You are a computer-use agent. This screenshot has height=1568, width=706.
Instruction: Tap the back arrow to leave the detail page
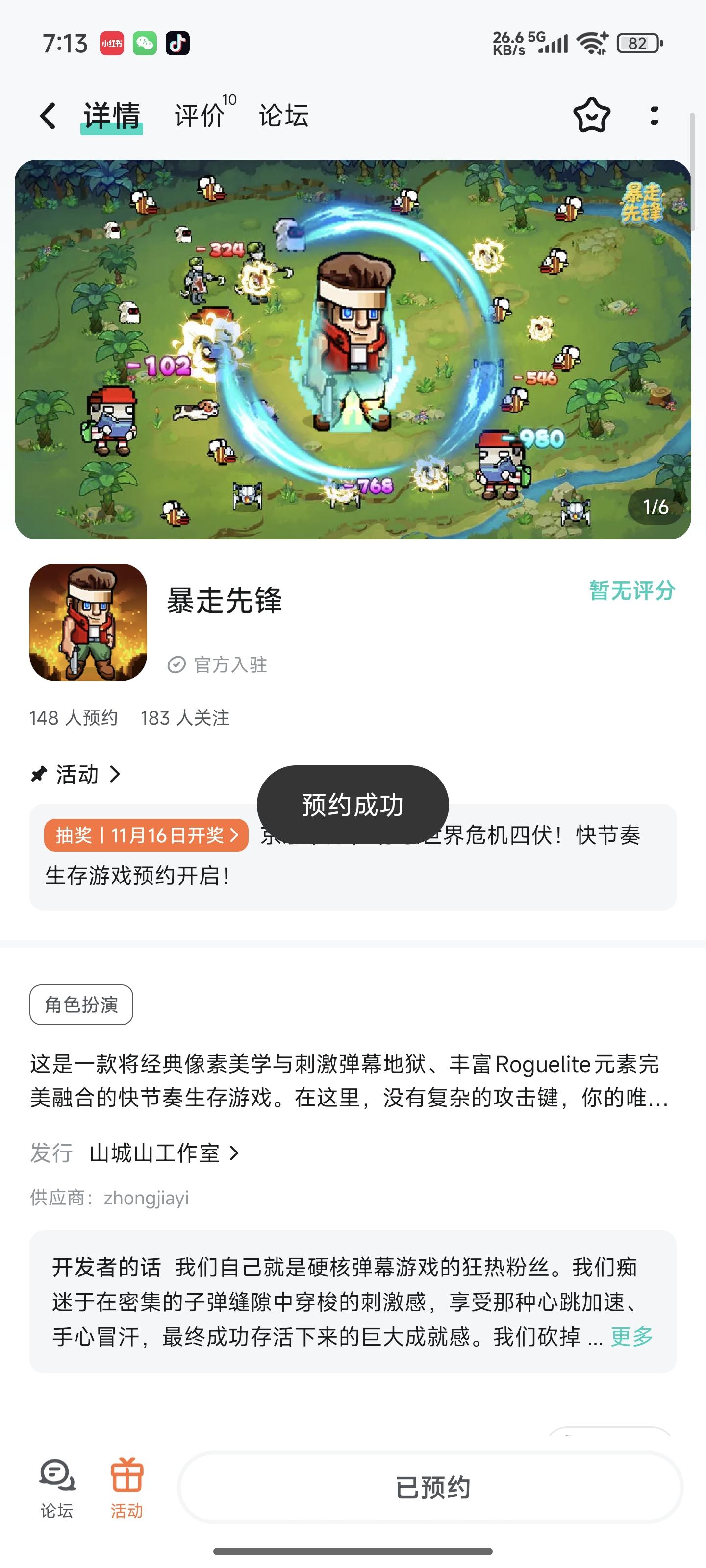(x=48, y=116)
